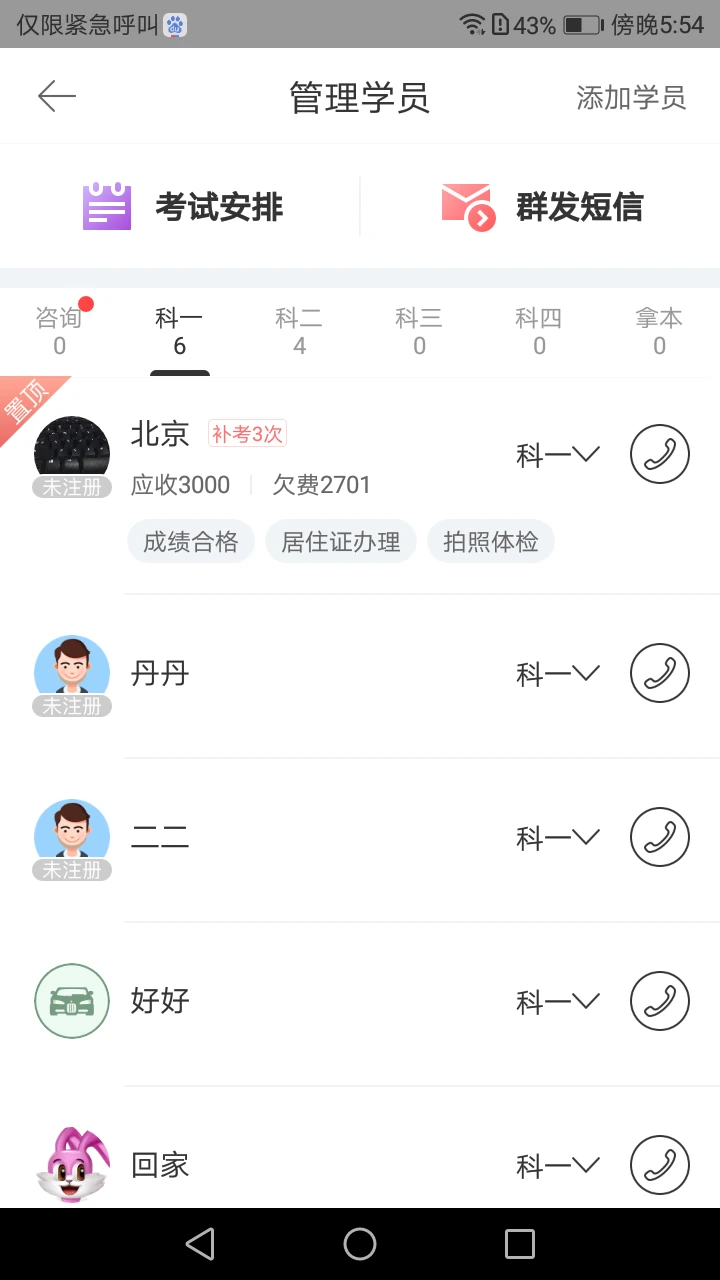Call student 丹丹 via phone icon
This screenshot has width=720, height=1280.
[660, 673]
